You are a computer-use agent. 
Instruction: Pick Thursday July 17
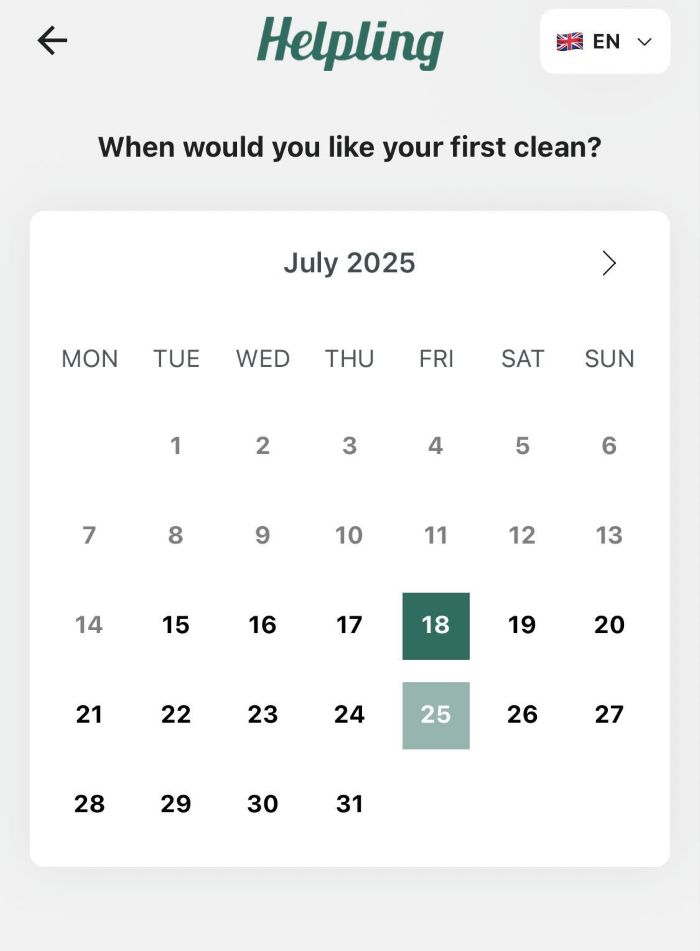coord(349,625)
